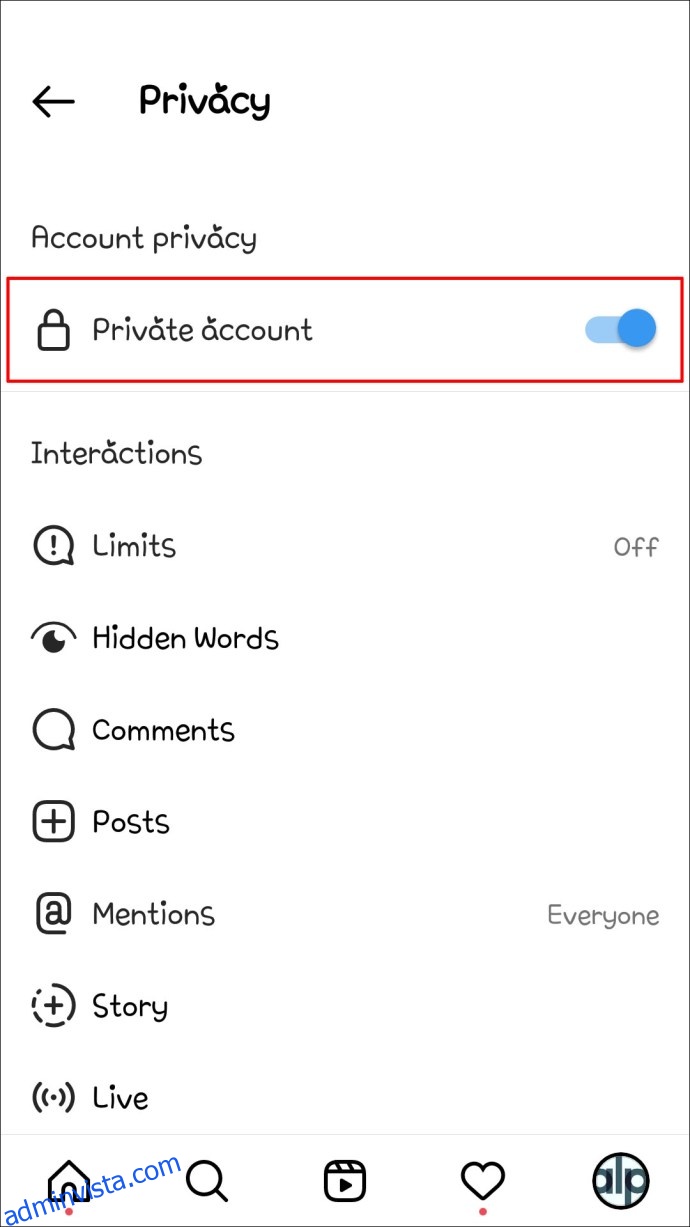Switch to the Reels tab
This screenshot has width=690, height=1227.
(x=345, y=1182)
